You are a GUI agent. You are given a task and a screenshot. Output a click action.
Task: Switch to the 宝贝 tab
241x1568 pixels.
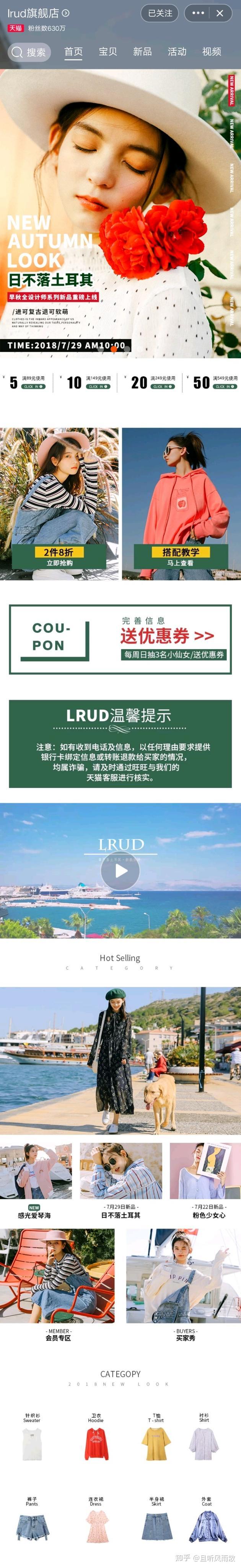pyautogui.click(x=108, y=52)
